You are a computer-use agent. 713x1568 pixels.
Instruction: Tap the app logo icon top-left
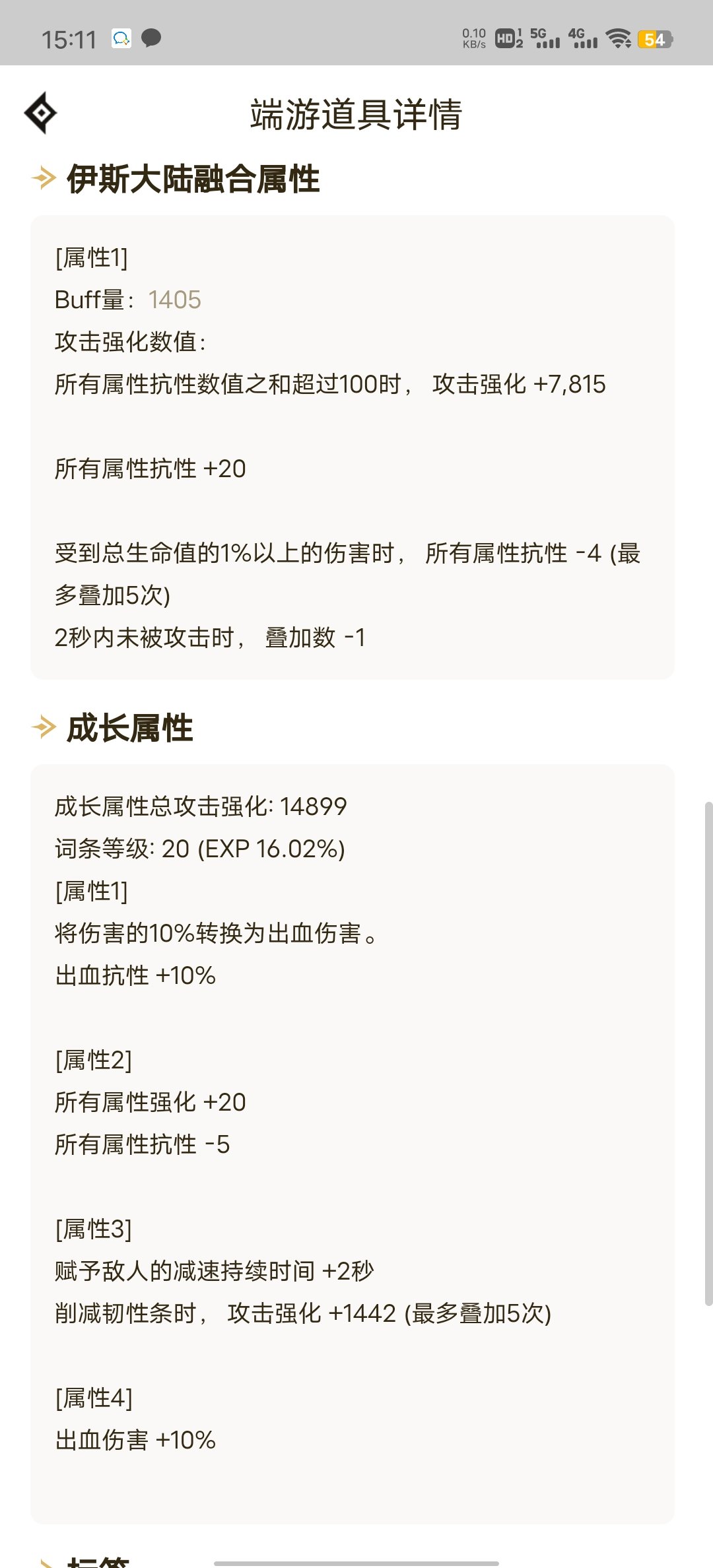pos(41,114)
